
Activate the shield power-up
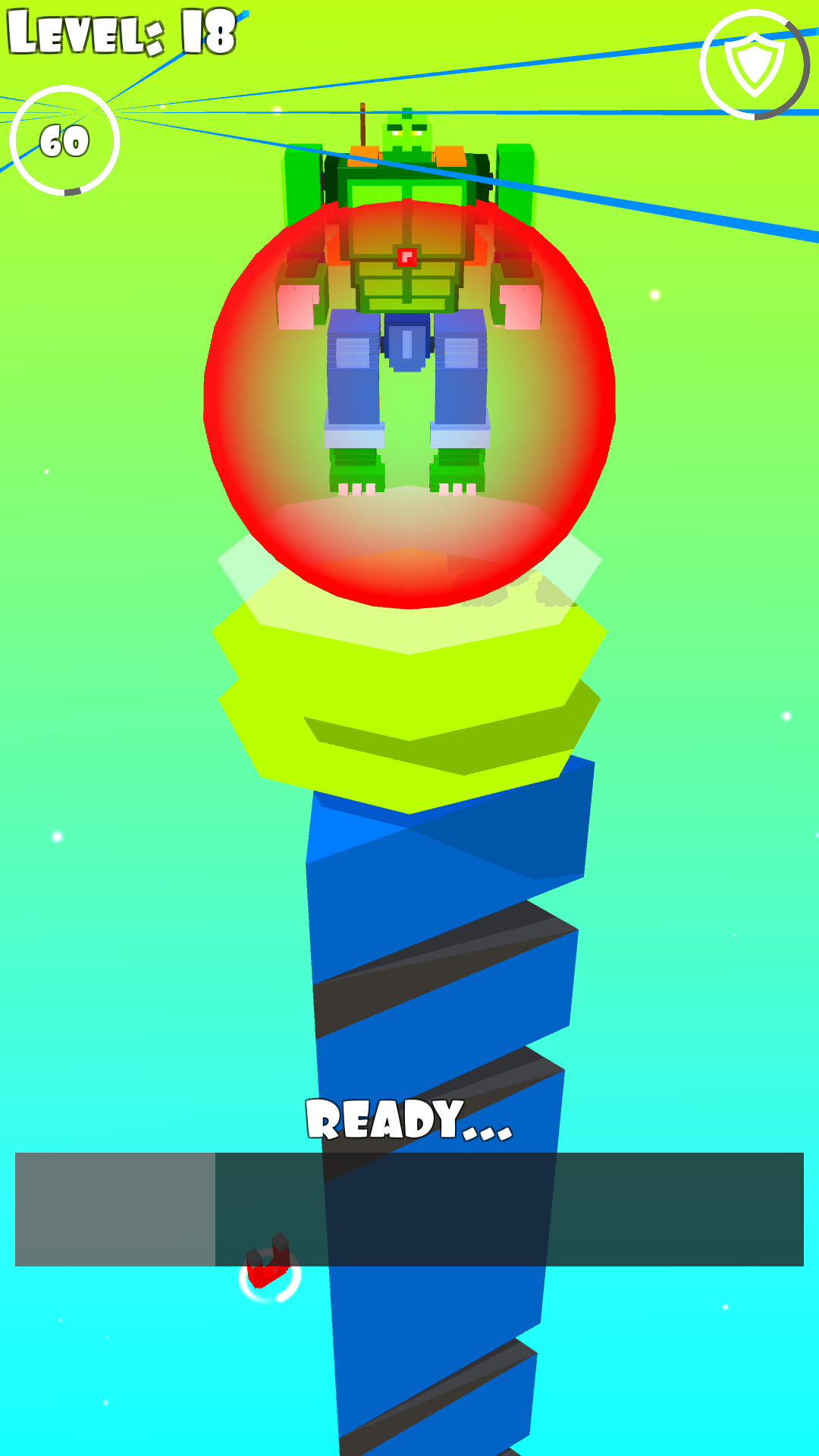754,65
